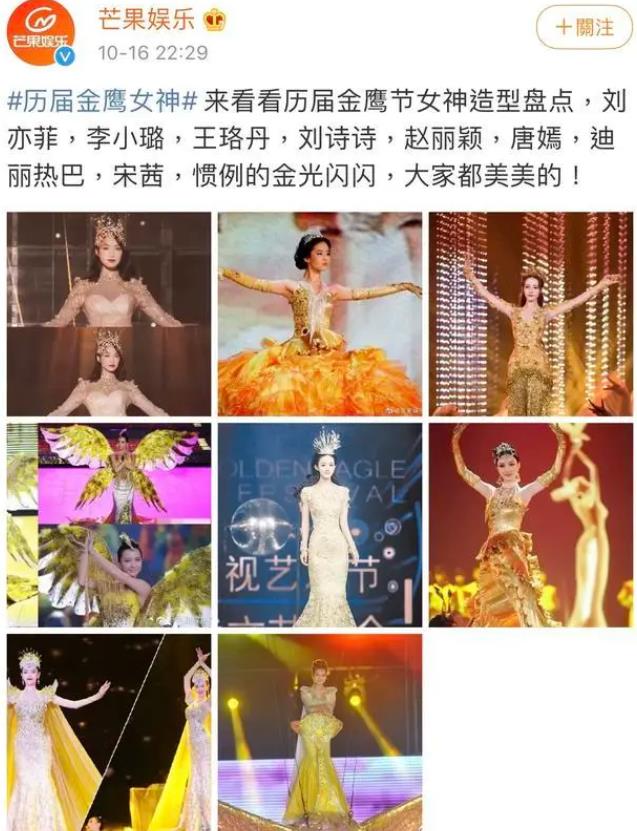Open the #历届金鹰女神# hashtag topic
637x831 pixels.
tap(104, 101)
